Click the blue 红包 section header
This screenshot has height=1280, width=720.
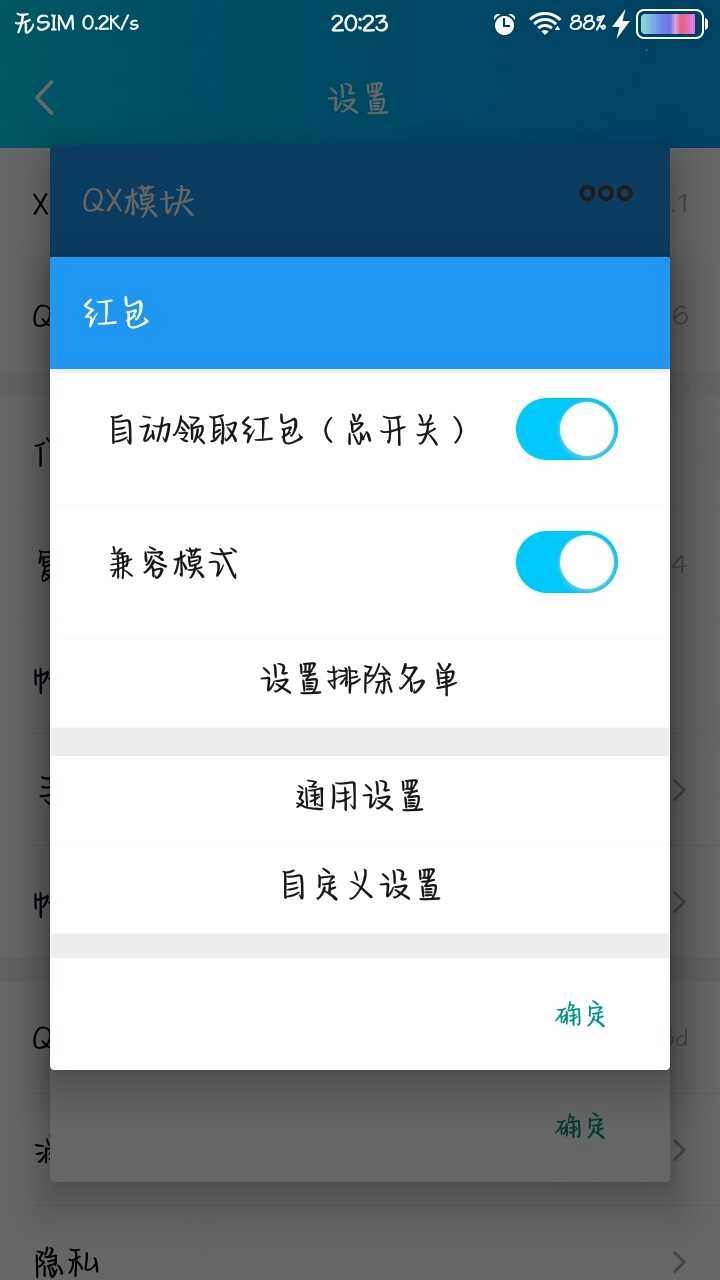[x=360, y=312]
